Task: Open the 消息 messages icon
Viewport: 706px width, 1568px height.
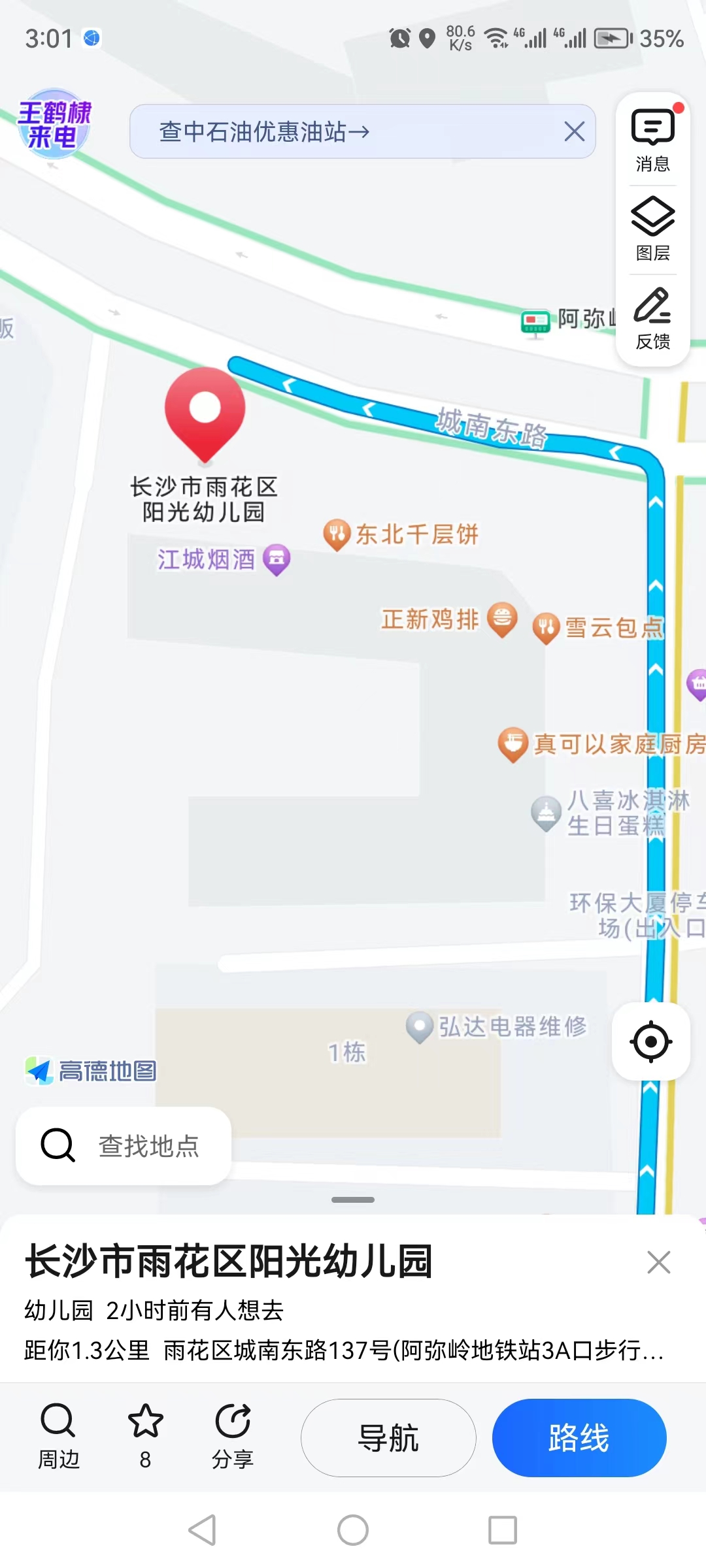Action: pyautogui.click(x=652, y=140)
